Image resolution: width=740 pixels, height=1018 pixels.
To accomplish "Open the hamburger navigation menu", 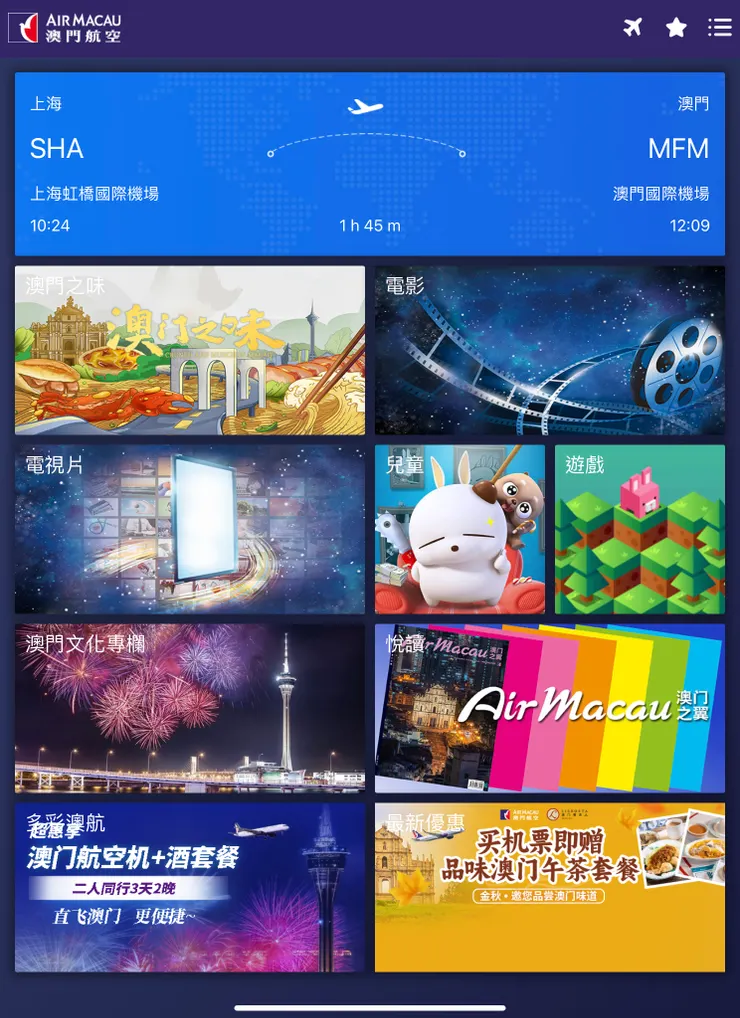I will [x=721, y=27].
